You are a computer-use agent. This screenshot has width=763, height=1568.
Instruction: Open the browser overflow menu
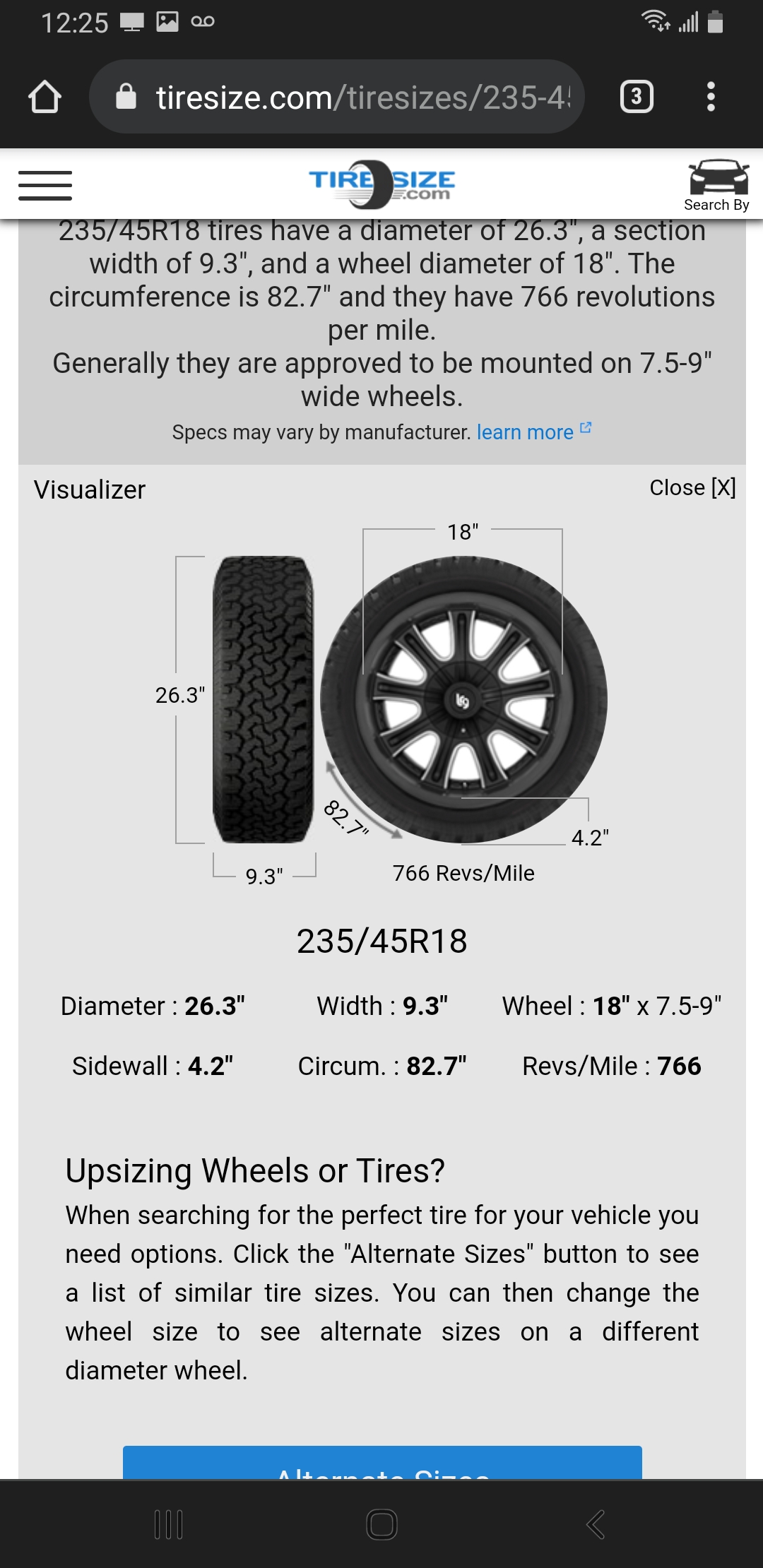point(711,97)
